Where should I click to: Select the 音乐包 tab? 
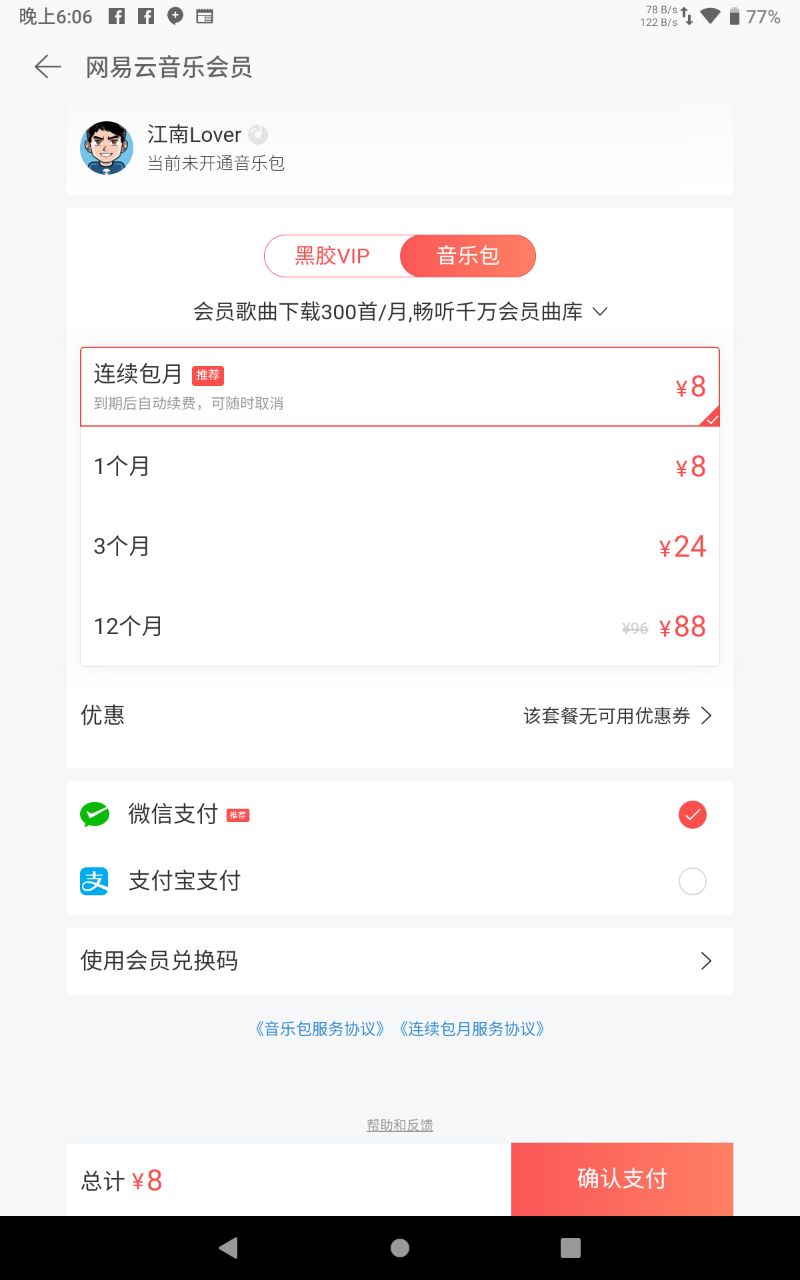click(467, 256)
